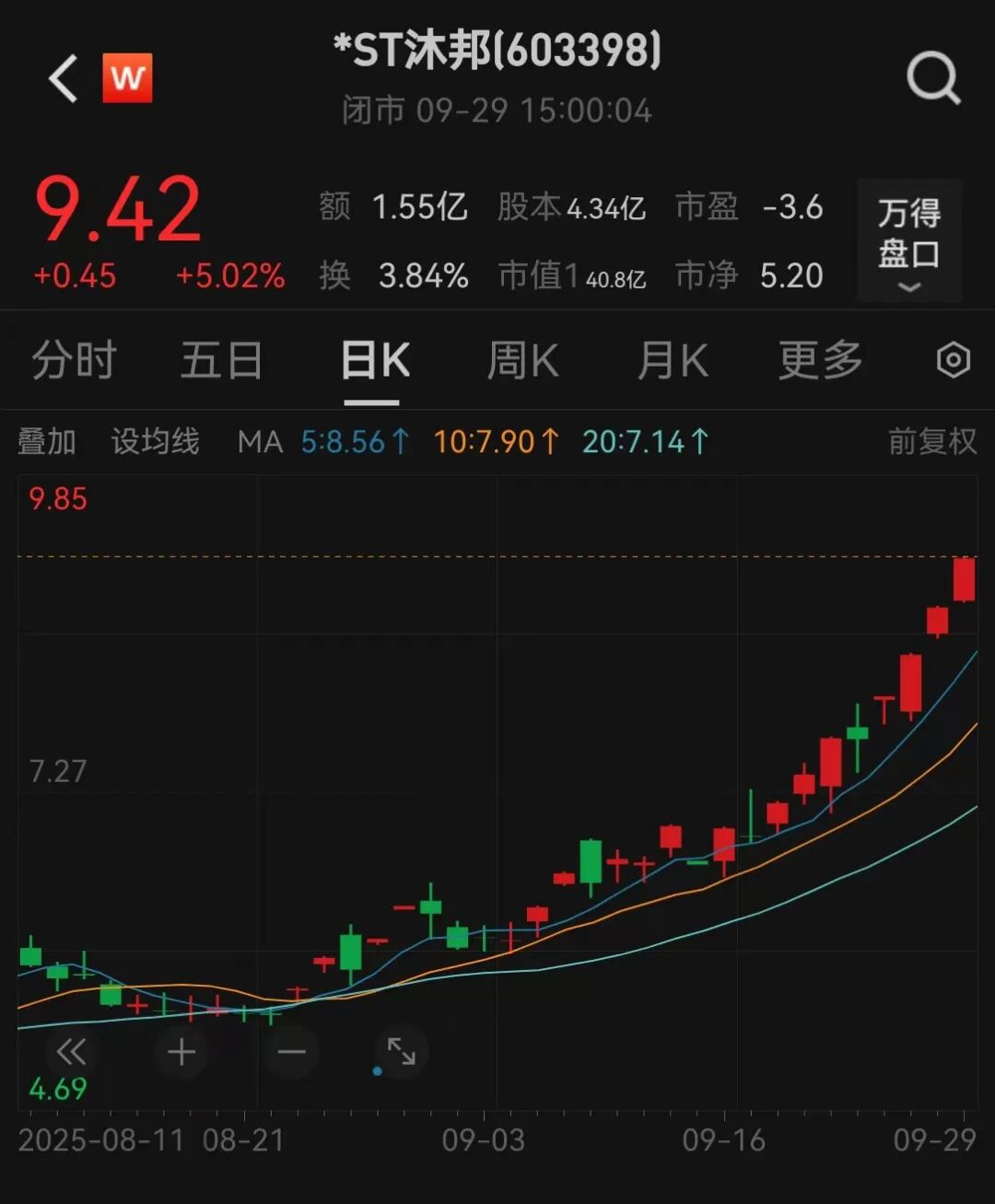Viewport: 995px width, 1204px height.
Task: Switch to the 月K chart tab
Action: 673,360
